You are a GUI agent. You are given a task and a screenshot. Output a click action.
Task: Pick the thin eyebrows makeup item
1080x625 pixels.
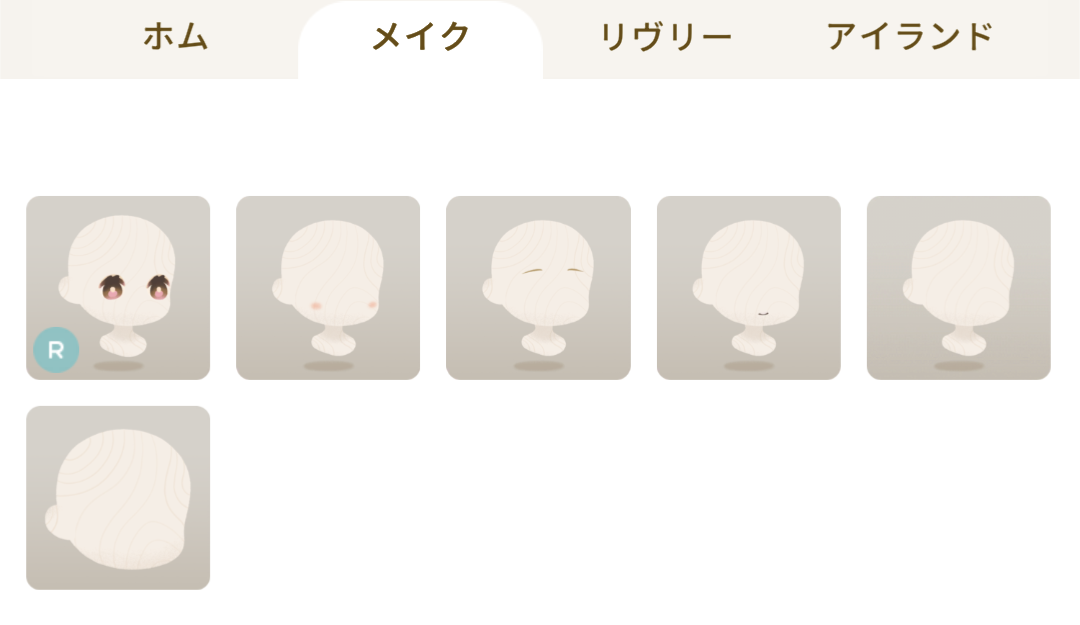[538, 288]
